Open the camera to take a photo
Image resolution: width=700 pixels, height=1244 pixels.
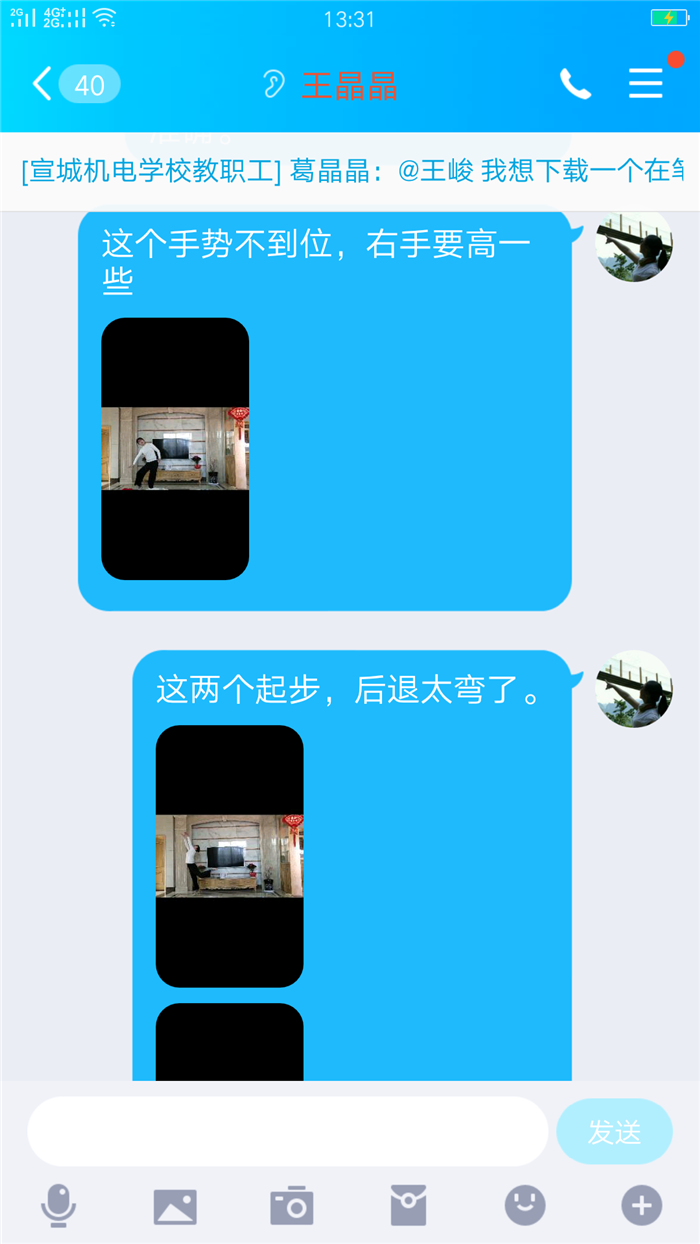pos(292,1206)
